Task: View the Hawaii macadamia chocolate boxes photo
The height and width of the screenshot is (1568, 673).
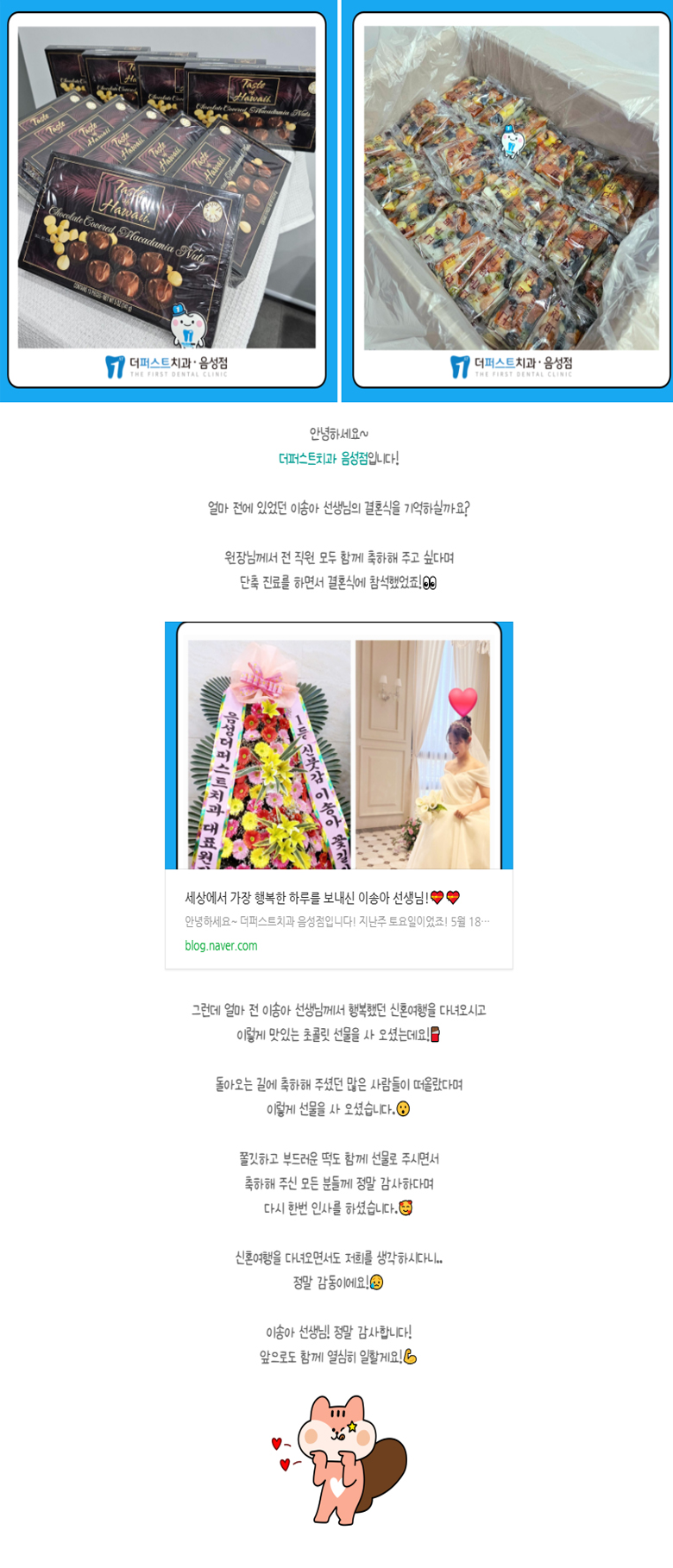Action: click(x=167, y=187)
